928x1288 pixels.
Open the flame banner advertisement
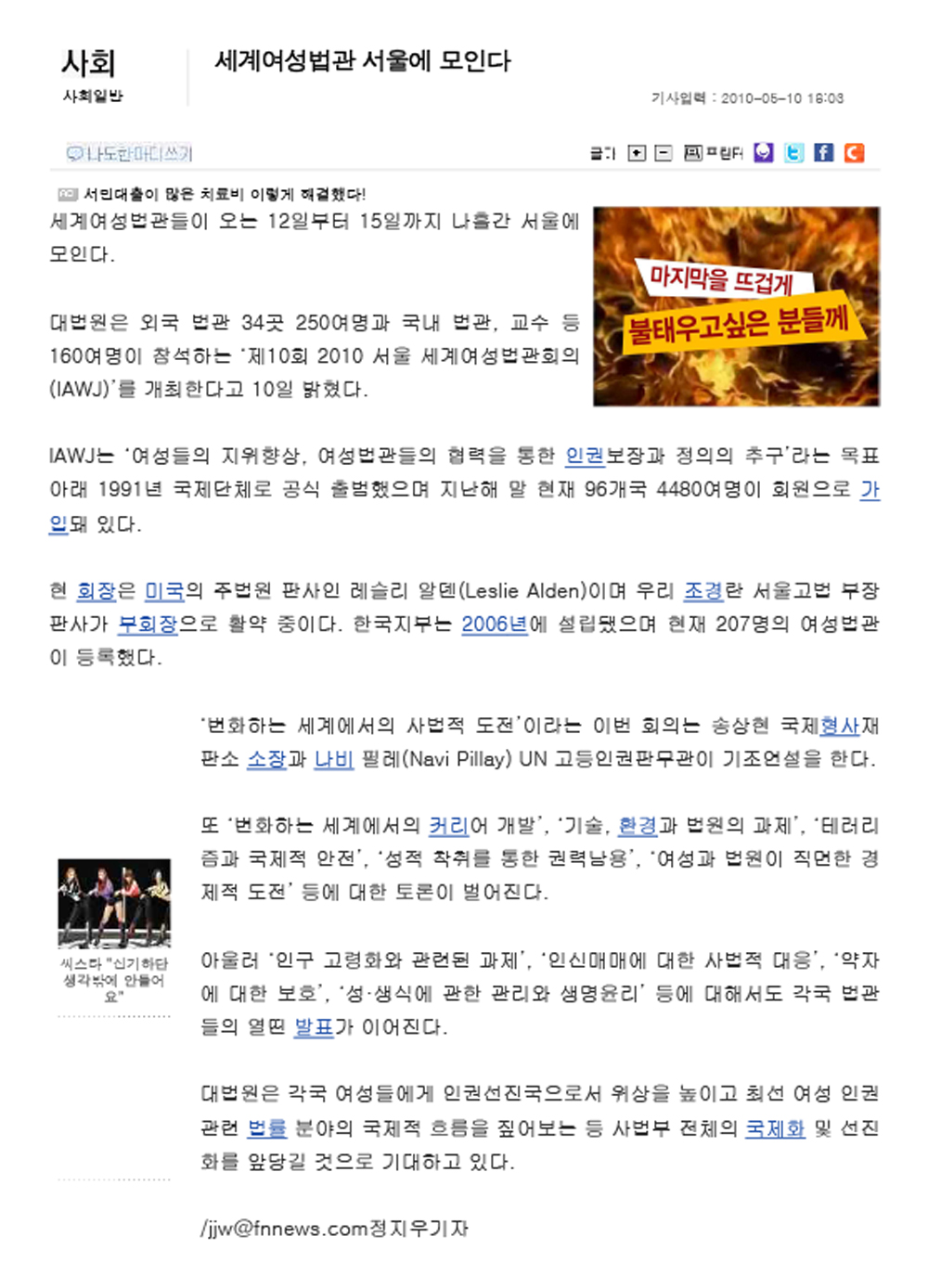(x=736, y=306)
